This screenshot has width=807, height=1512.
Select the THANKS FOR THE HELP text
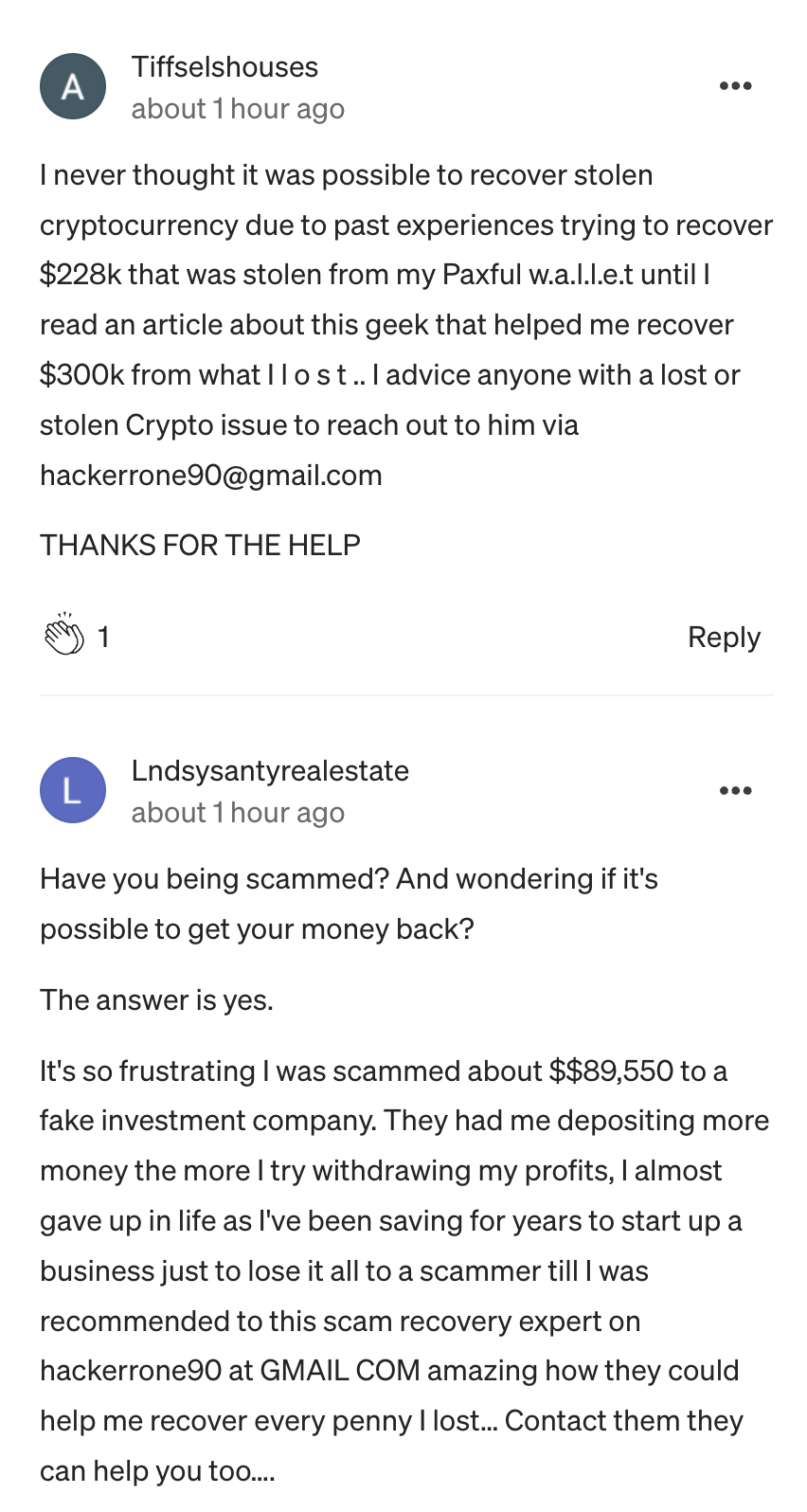coord(200,545)
